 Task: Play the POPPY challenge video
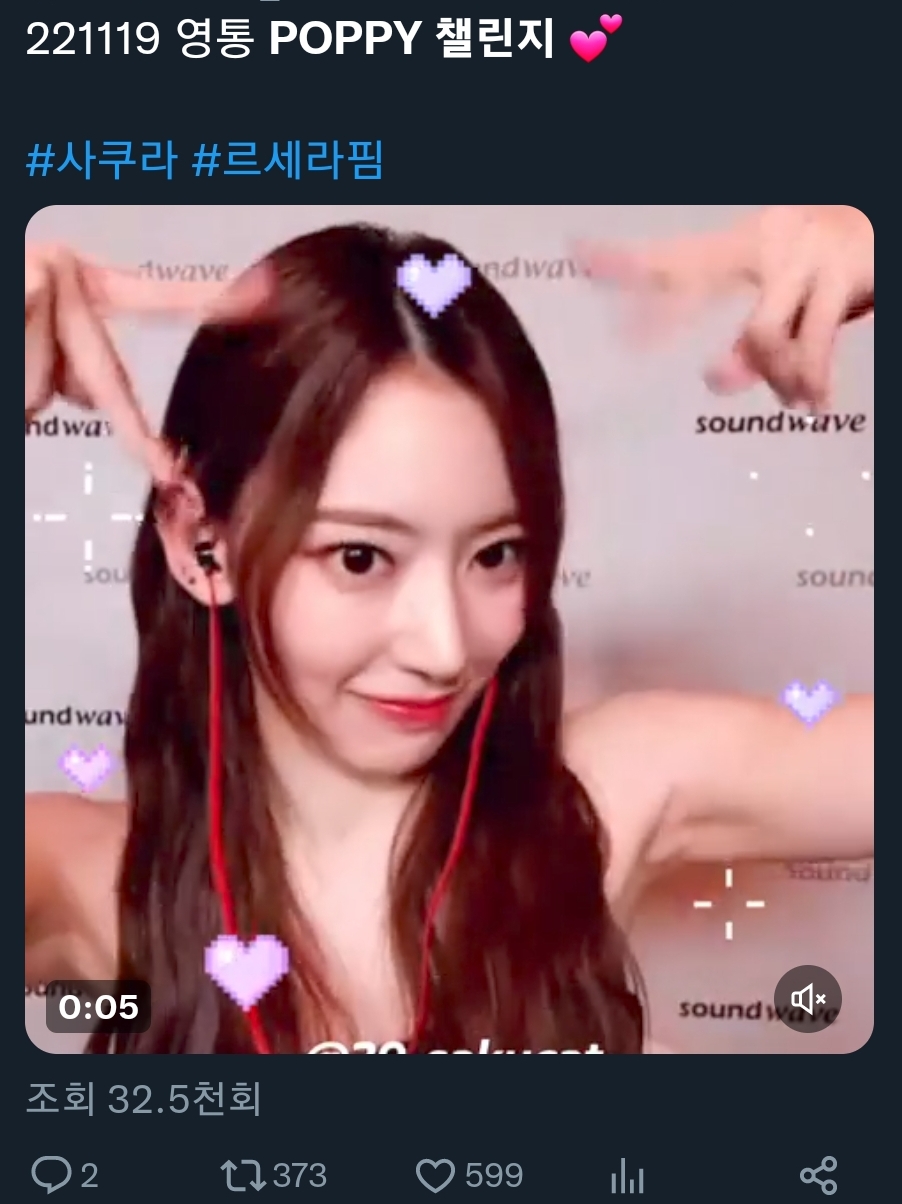pyautogui.click(x=449, y=629)
